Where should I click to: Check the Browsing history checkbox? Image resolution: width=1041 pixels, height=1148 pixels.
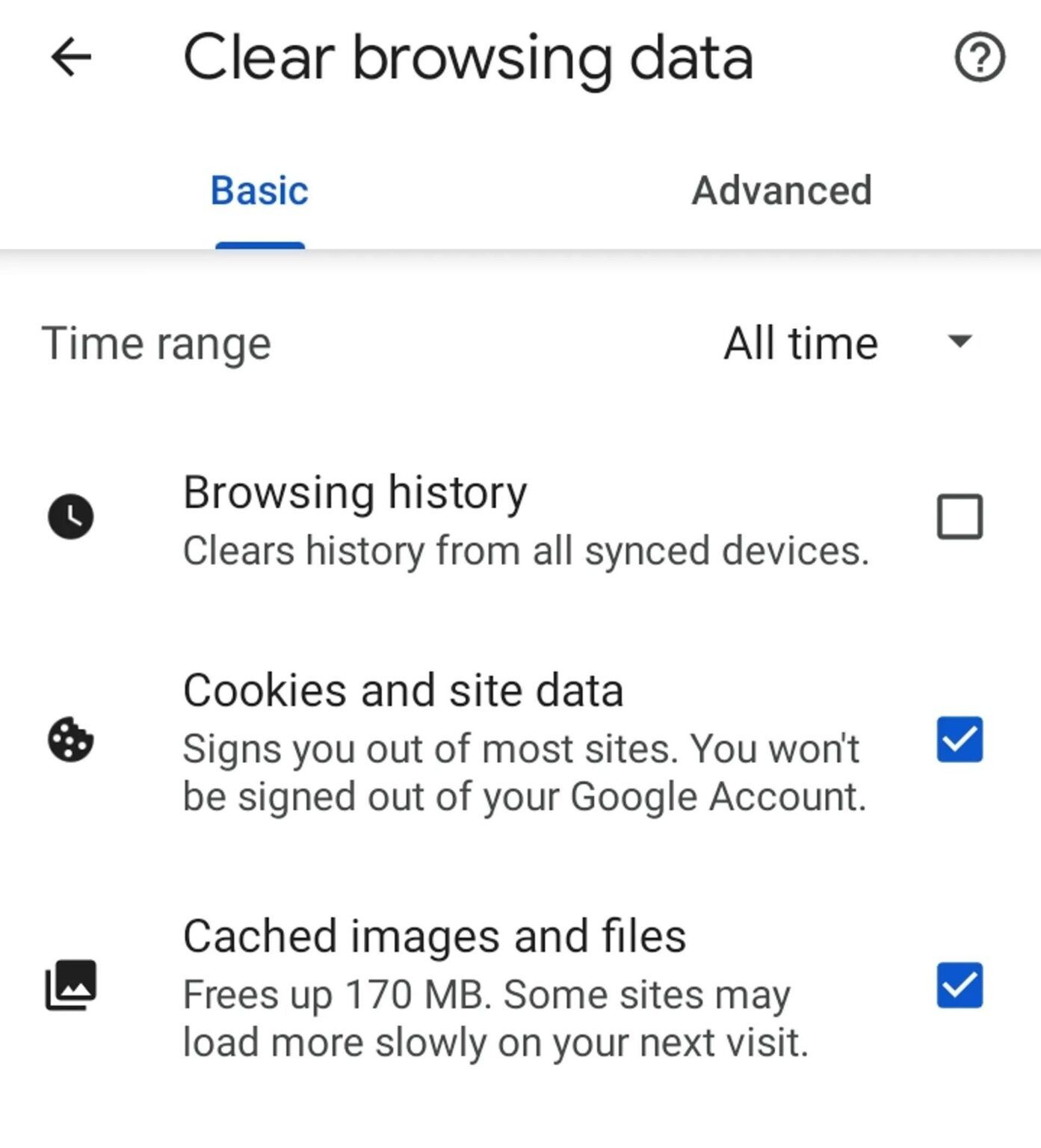tap(960, 516)
